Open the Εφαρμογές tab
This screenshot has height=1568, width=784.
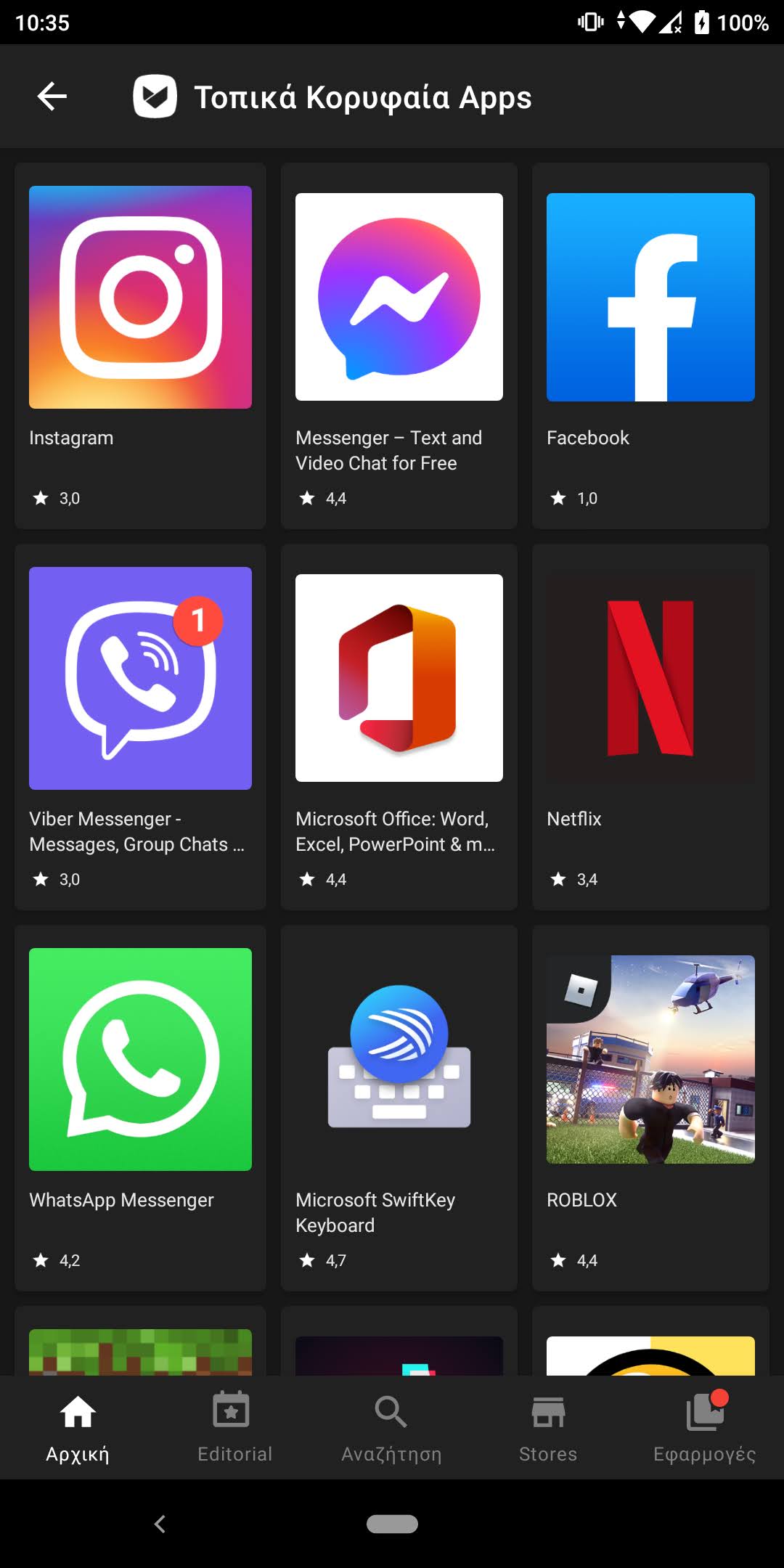click(x=704, y=1427)
